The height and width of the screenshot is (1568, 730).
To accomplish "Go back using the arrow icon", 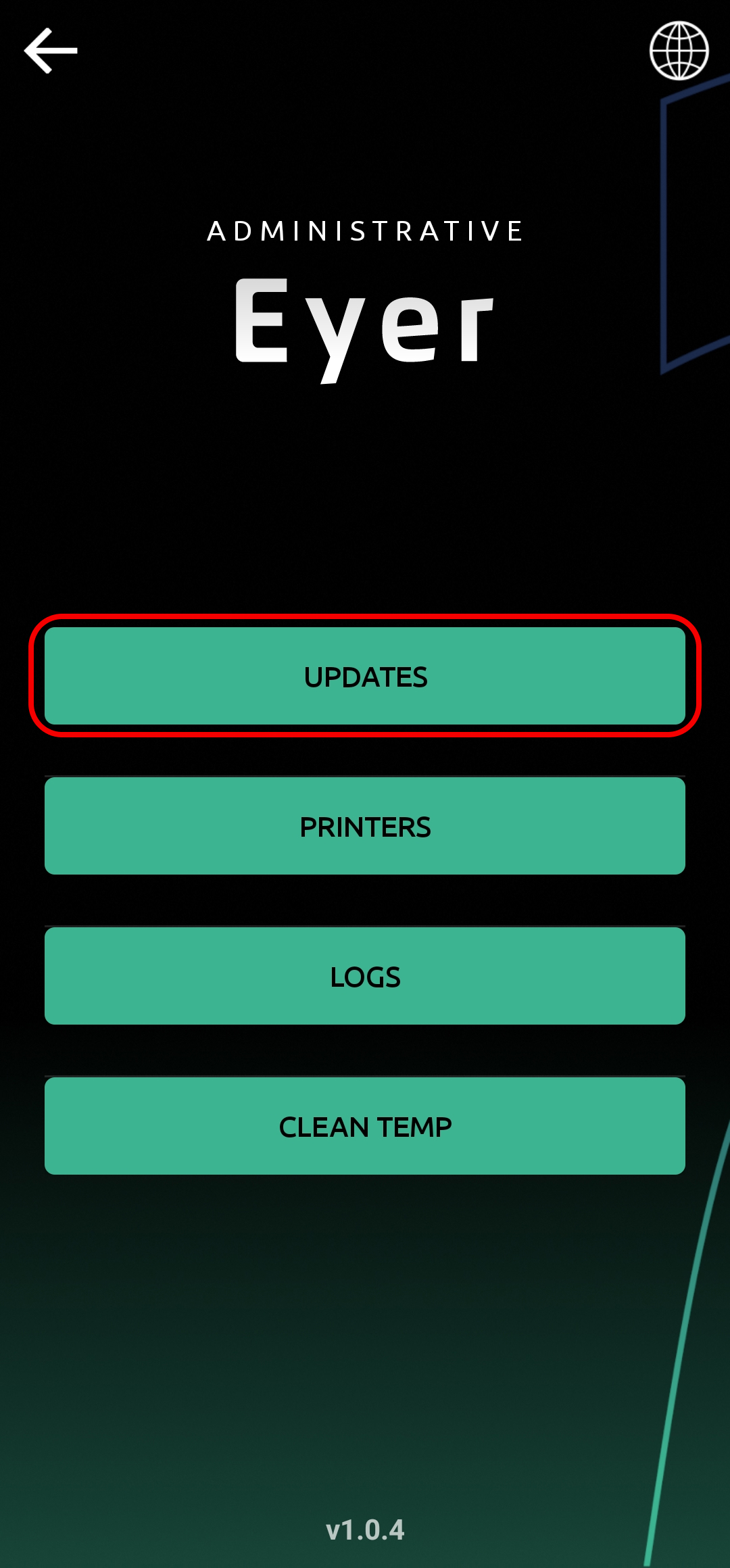I will pos(51,51).
